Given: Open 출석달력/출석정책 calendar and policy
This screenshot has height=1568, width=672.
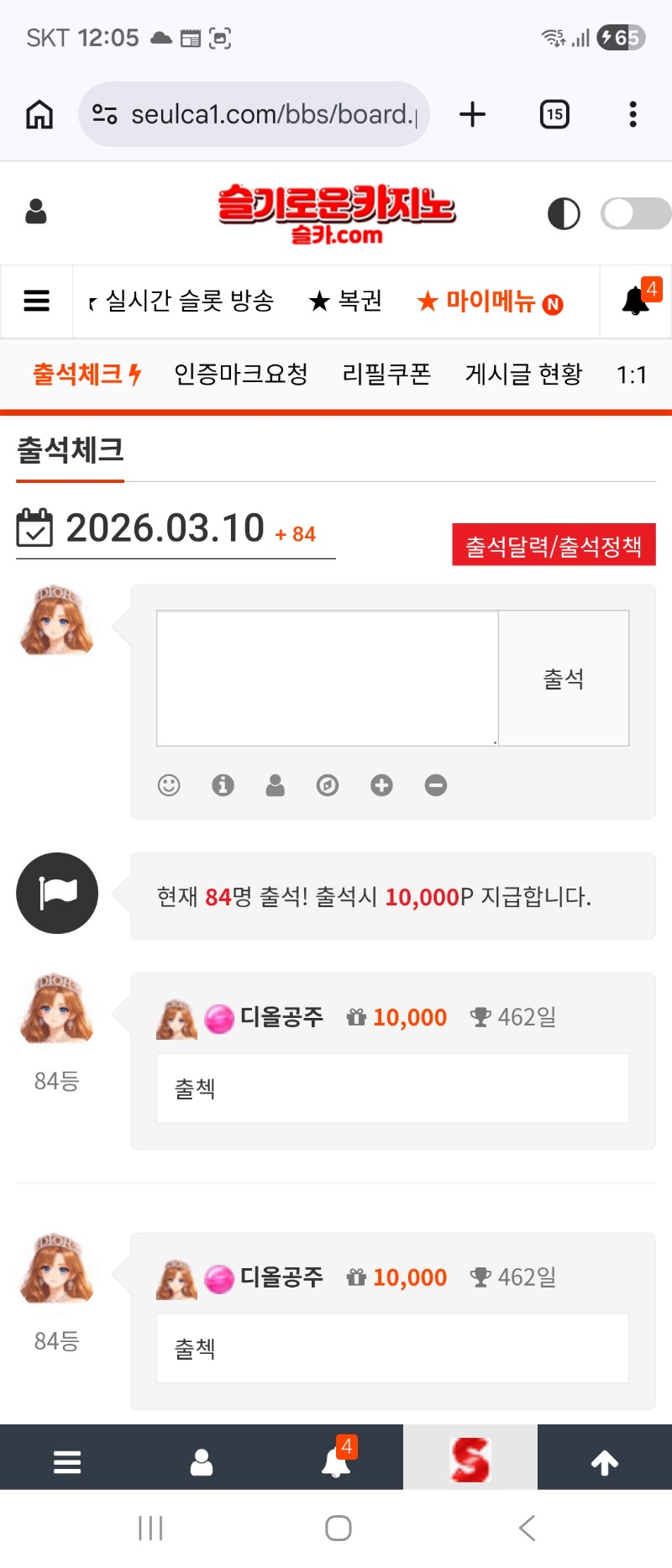Looking at the screenshot, I should 554,546.
